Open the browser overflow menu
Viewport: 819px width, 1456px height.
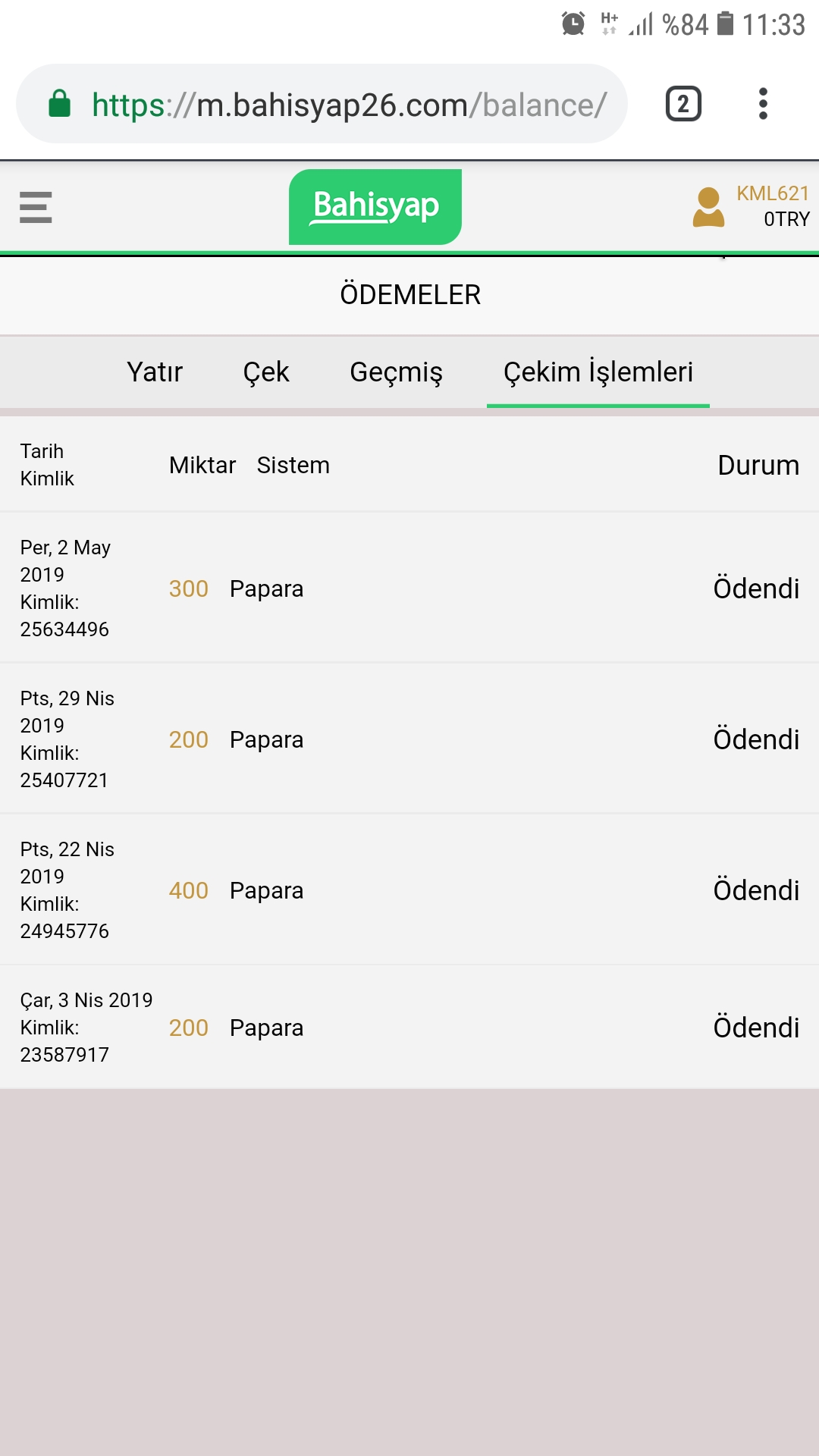click(763, 104)
